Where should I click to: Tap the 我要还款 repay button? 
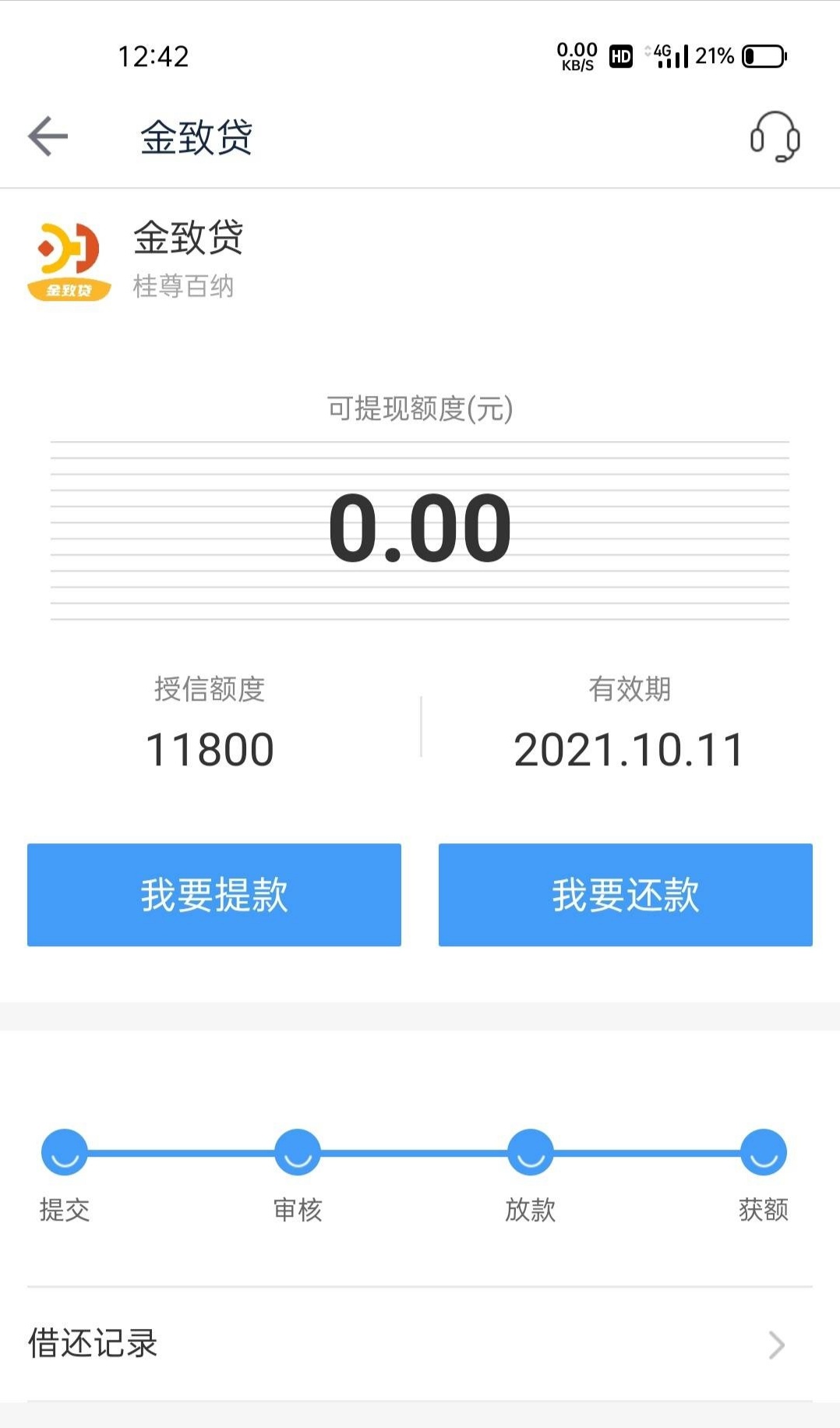(626, 895)
